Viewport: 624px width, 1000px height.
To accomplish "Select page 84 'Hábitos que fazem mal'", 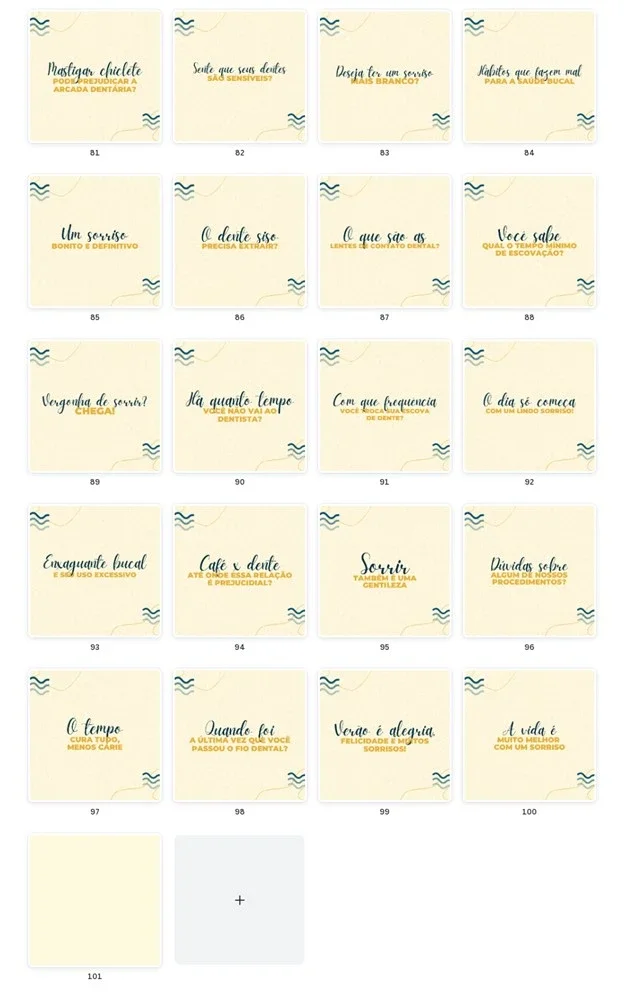I will pyautogui.click(x=529, y=77).
